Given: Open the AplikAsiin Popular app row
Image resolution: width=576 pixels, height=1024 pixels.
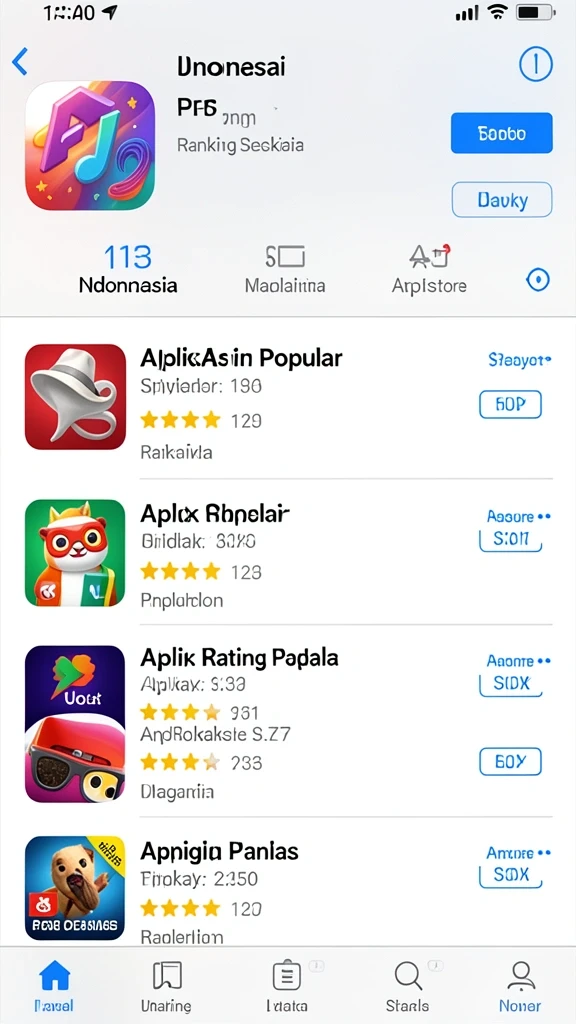Looking at the screenshot, I should coord(288,403).
